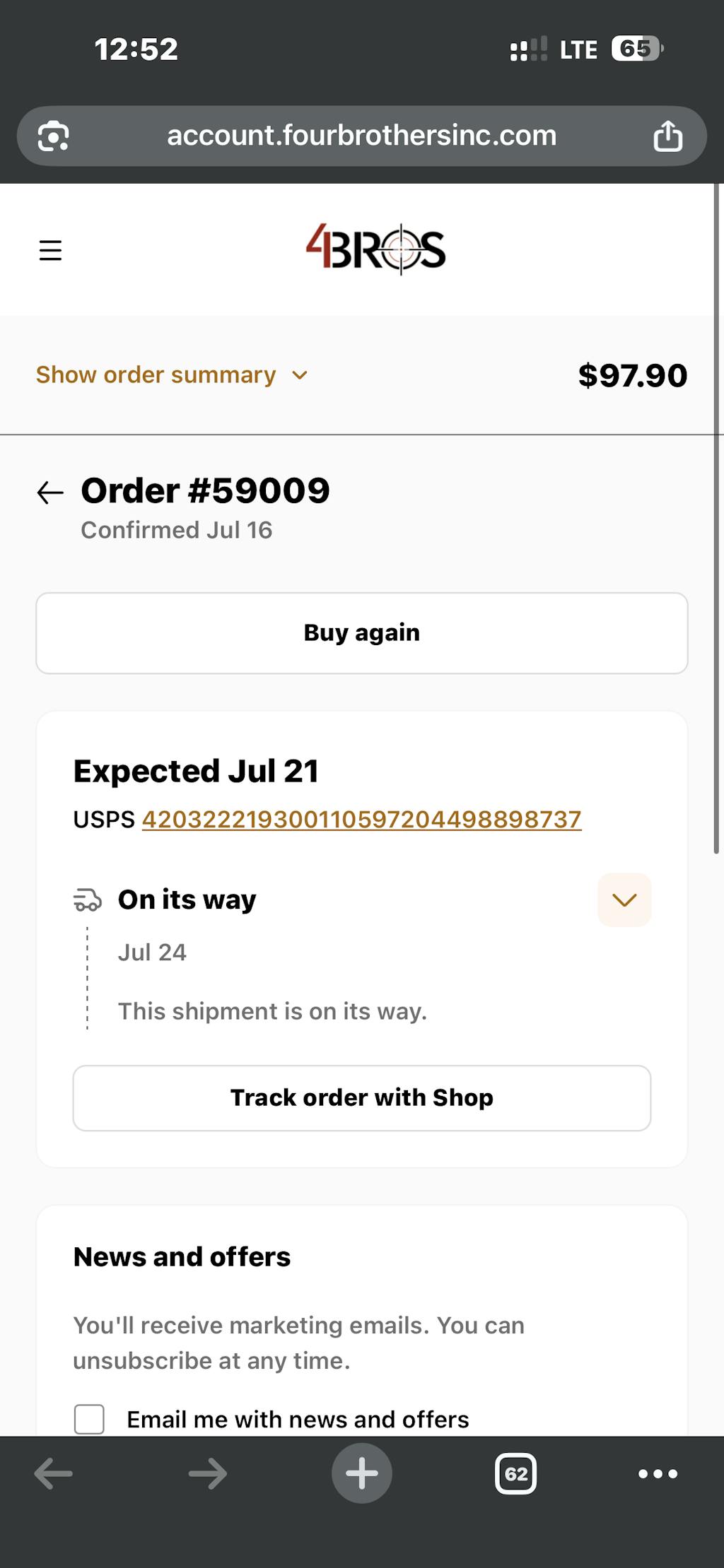Go to the previous page in browser
This screenshot has width=724, height=1568.
click(x=54, y=1473)
